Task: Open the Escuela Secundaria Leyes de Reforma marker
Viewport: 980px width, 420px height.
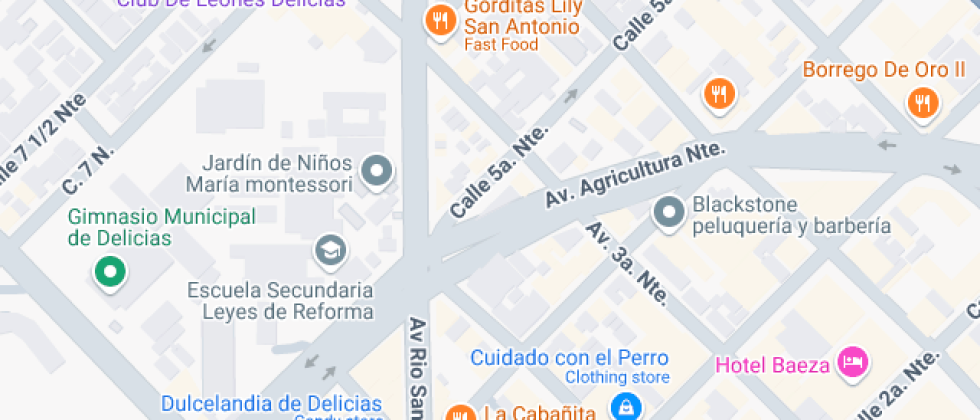Action: coord(329,251)
